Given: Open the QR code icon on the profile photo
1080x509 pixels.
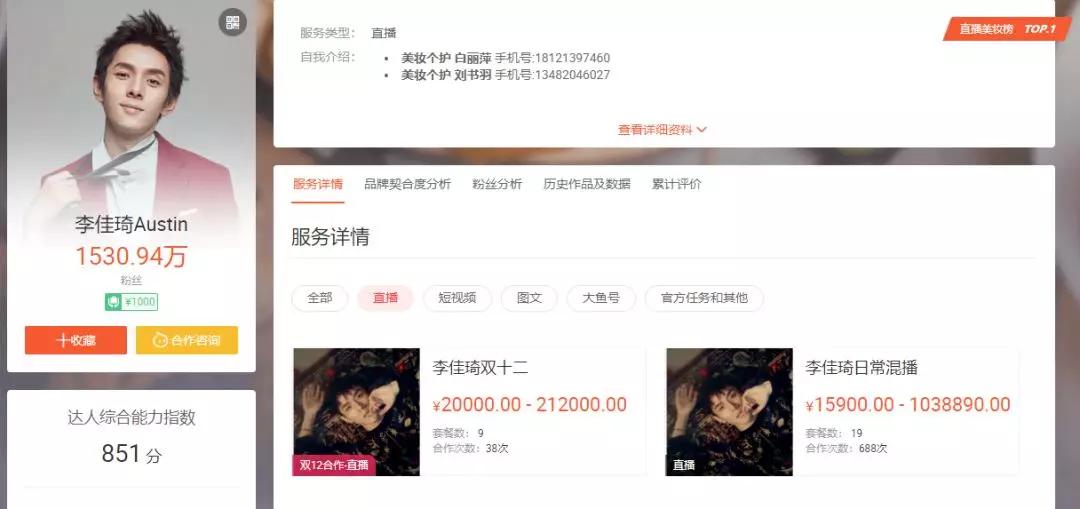Looking at the screenshot, I should click(x=233, y=23).
